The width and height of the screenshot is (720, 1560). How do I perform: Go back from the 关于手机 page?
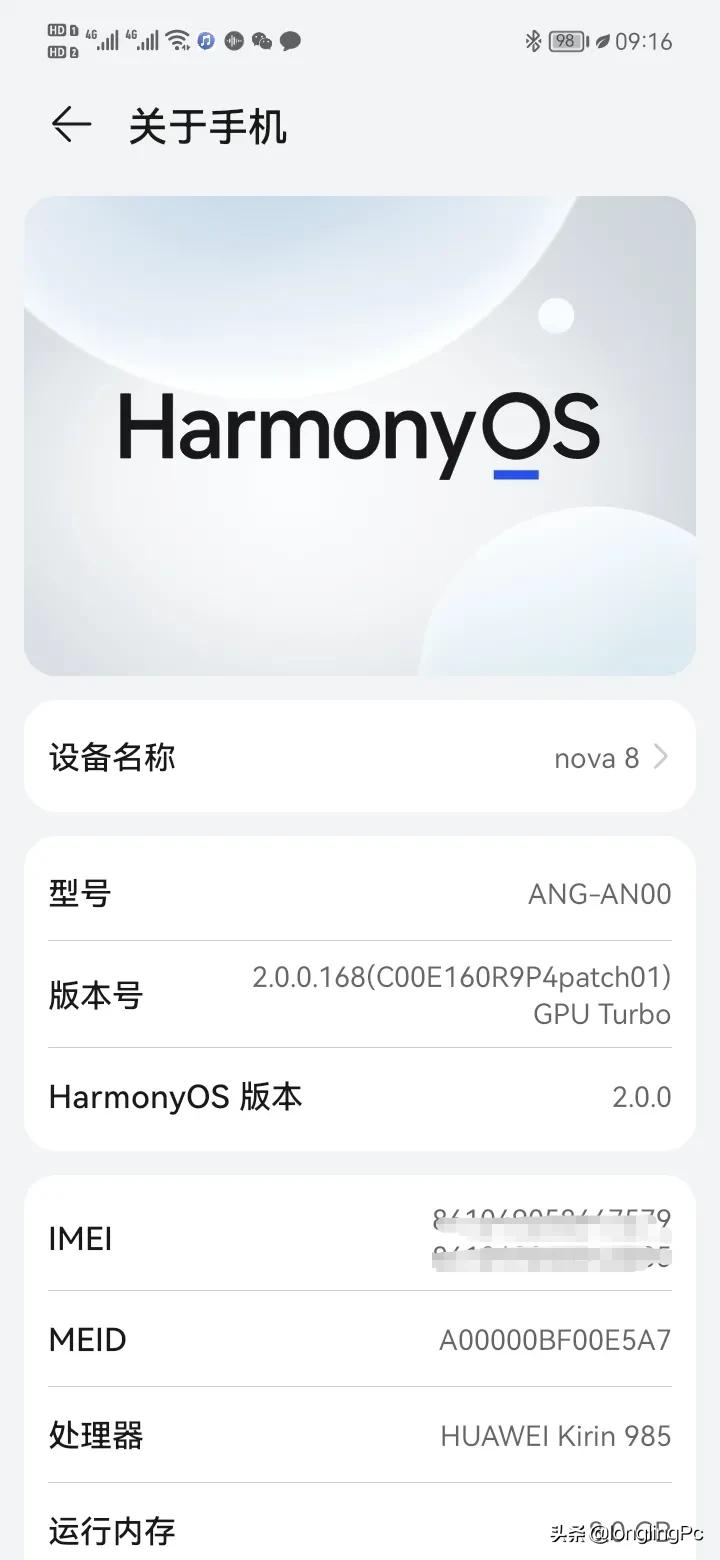click(x=71, y=125)
